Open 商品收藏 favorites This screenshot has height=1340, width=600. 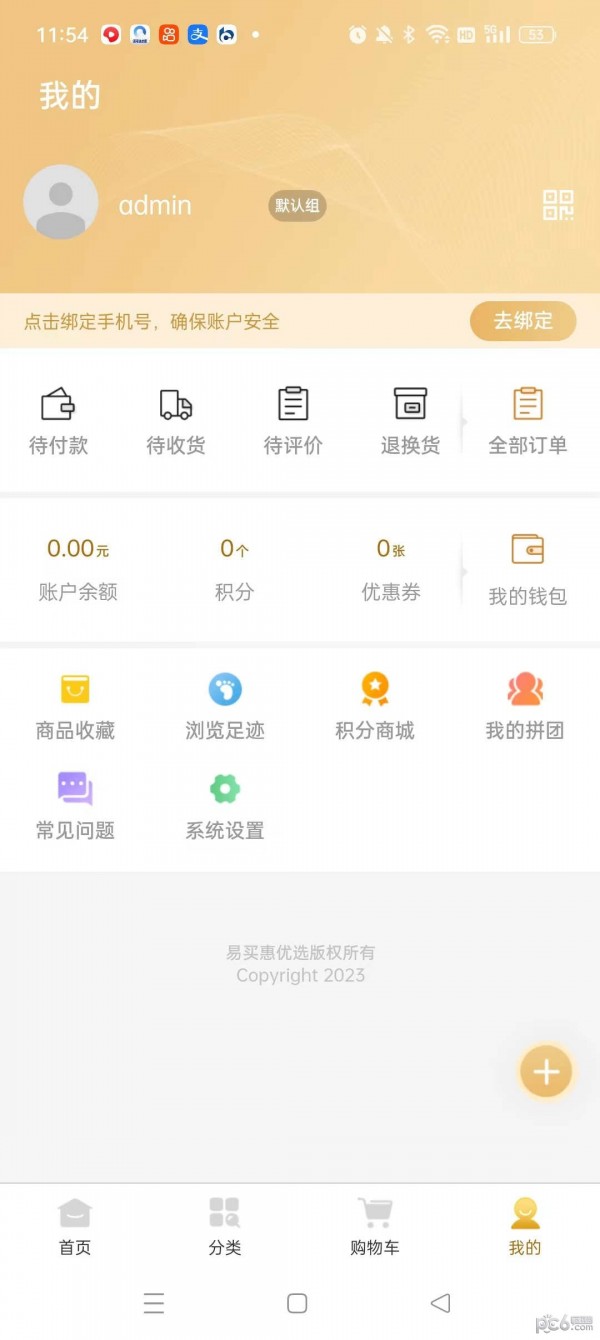[75, 706]
